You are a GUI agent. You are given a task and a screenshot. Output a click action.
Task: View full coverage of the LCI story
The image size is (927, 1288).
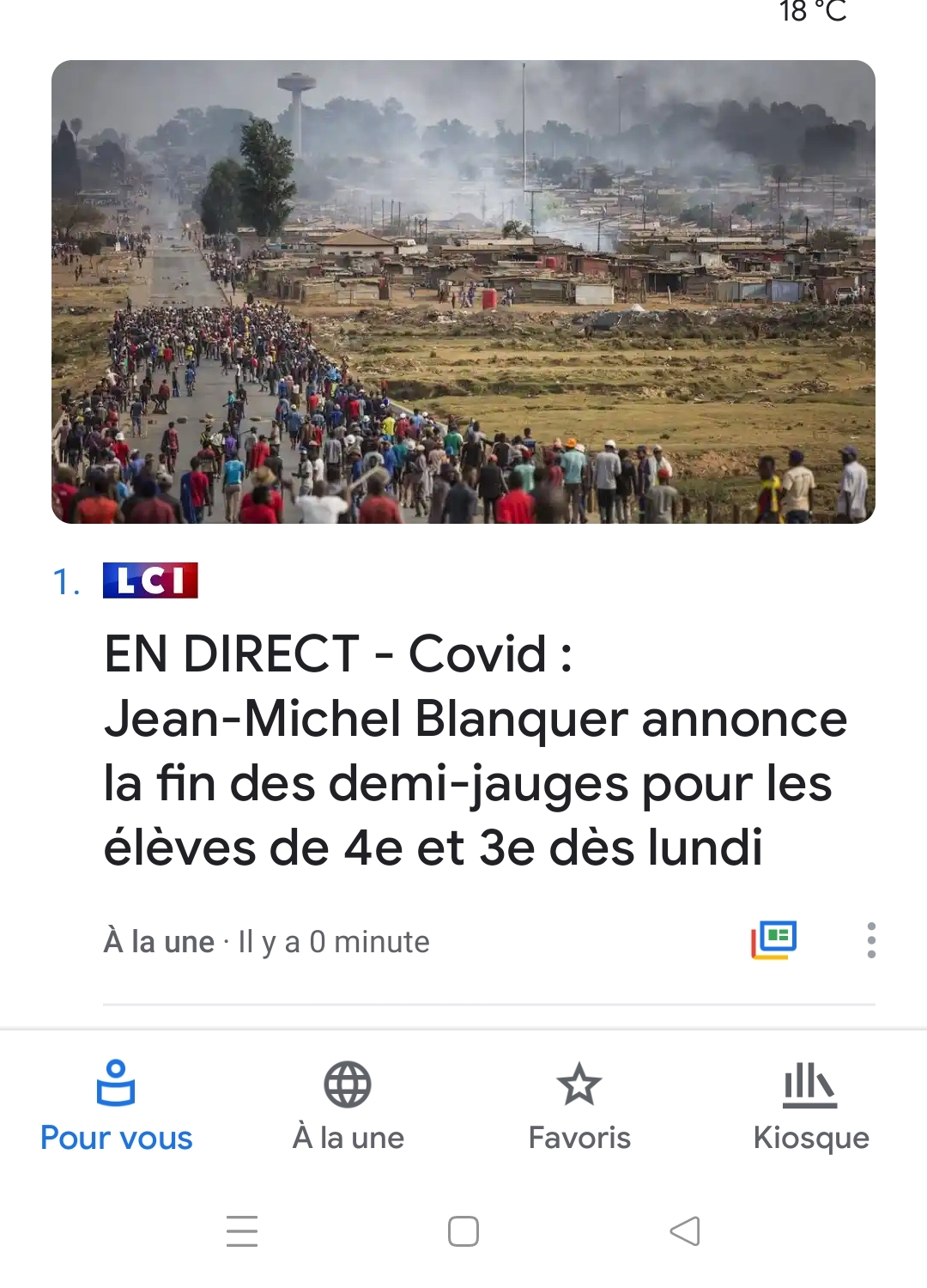click(x=774, y=940)
